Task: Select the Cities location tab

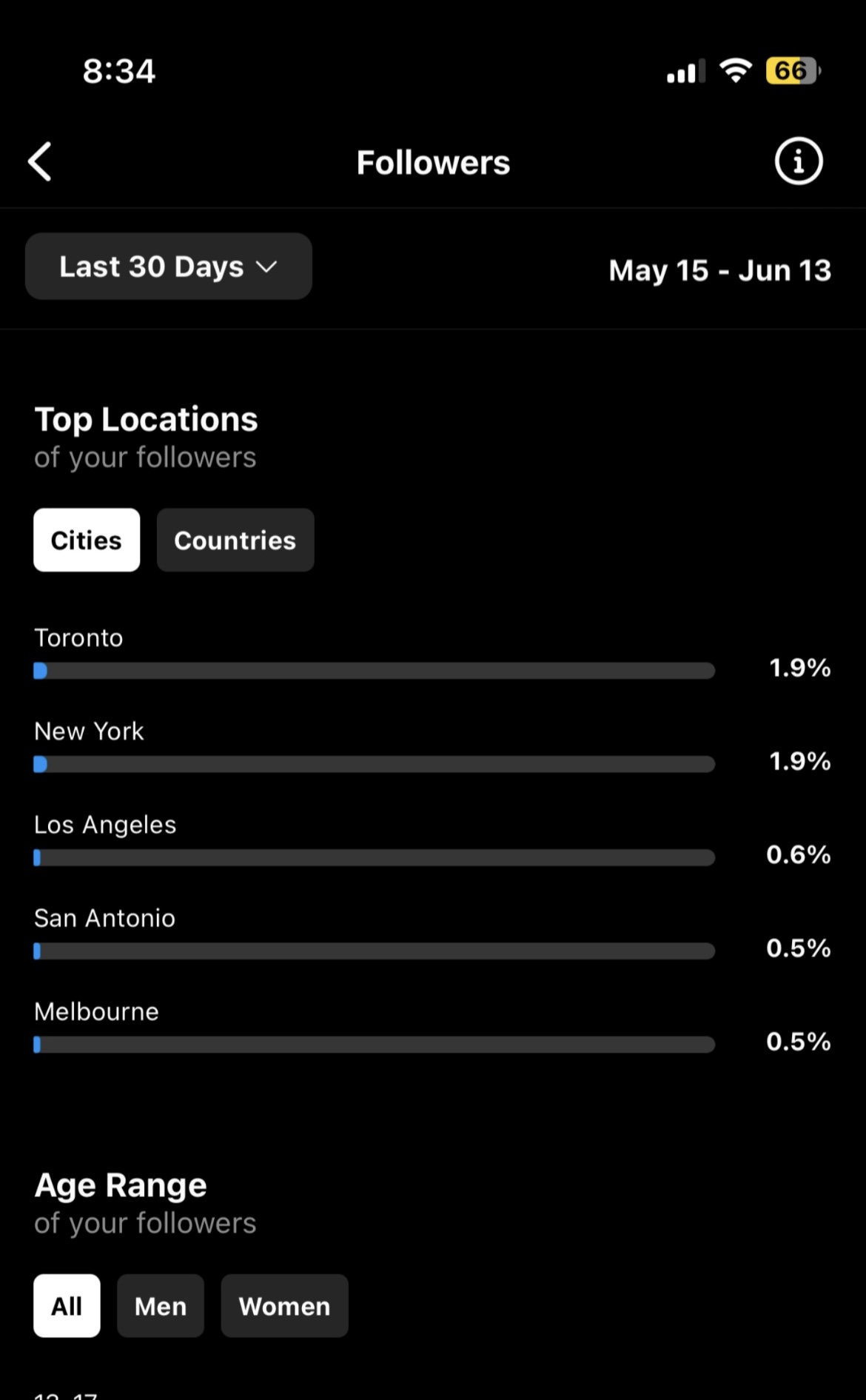Action: pos(87,540)
